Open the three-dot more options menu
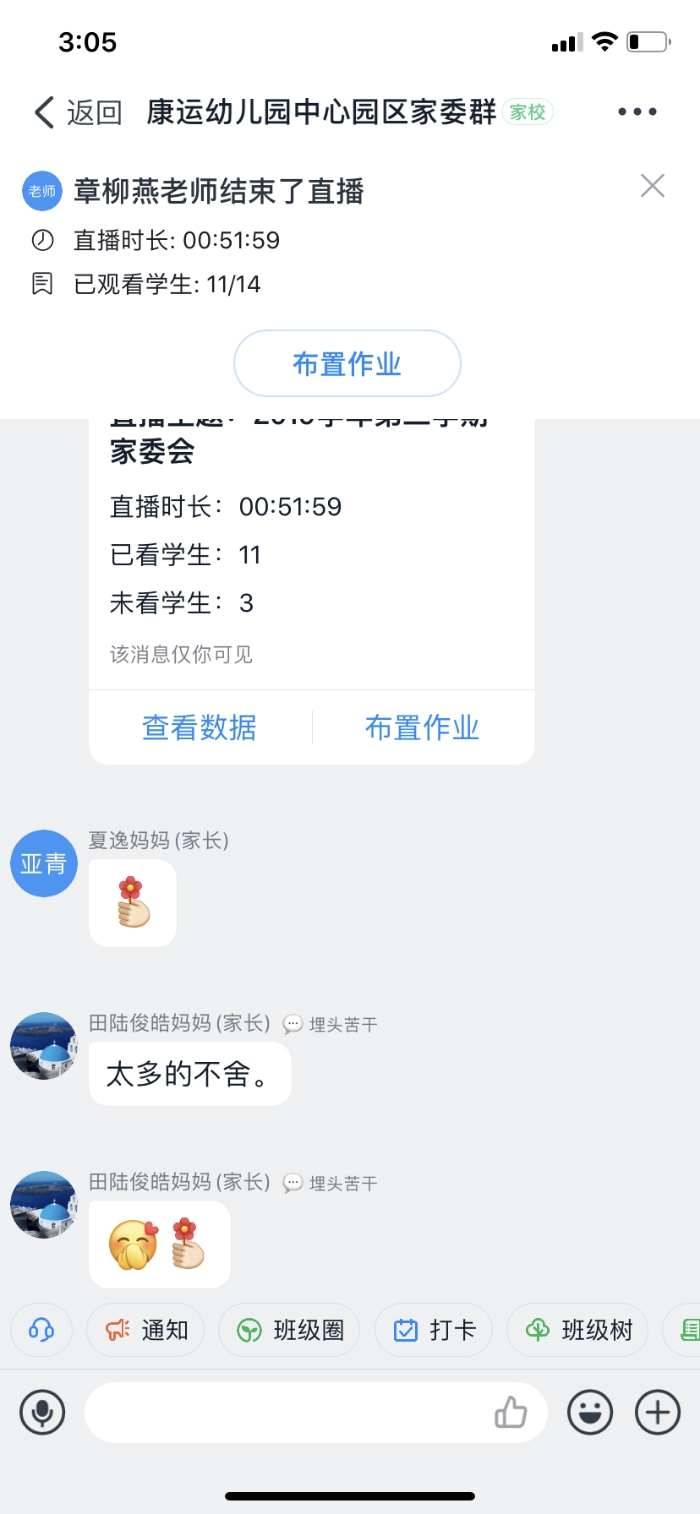700x1514 pixels. pyautogui.click(x=637, y=112)
